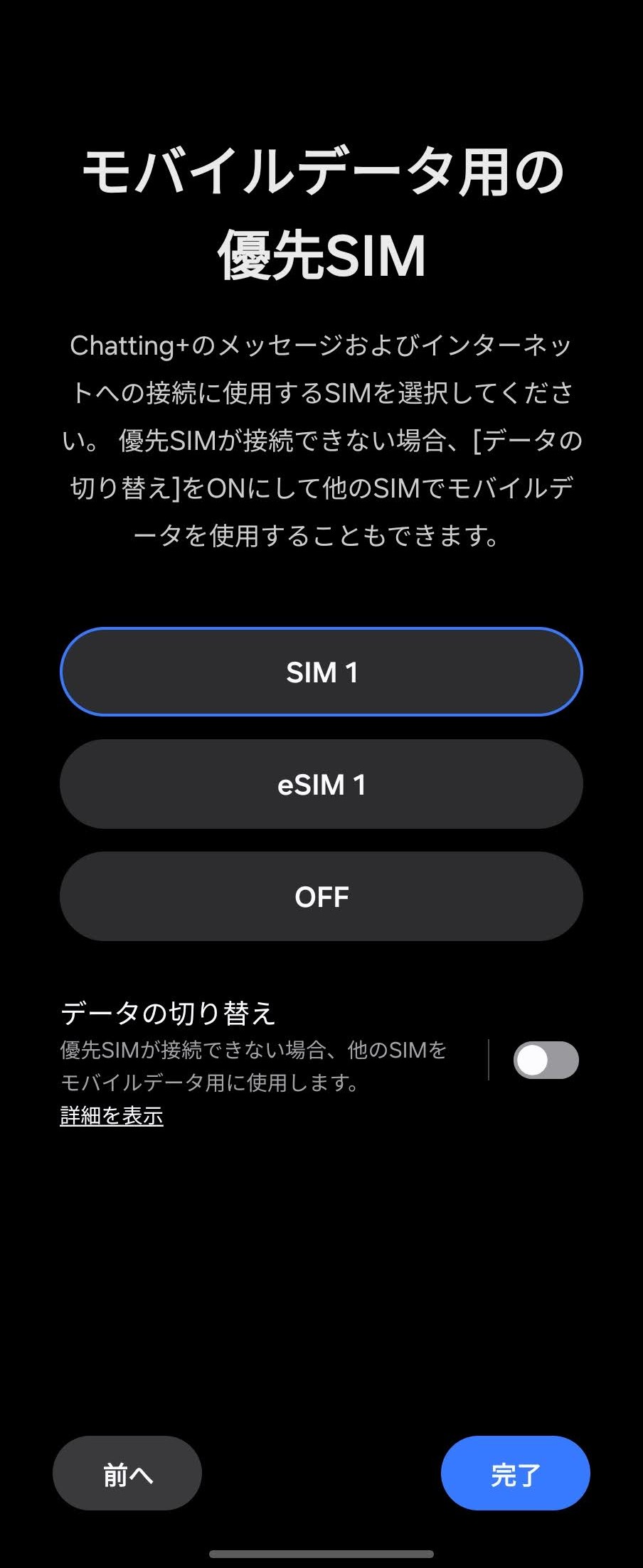Tap the white toggle knob for data switching

point(532,1058)
